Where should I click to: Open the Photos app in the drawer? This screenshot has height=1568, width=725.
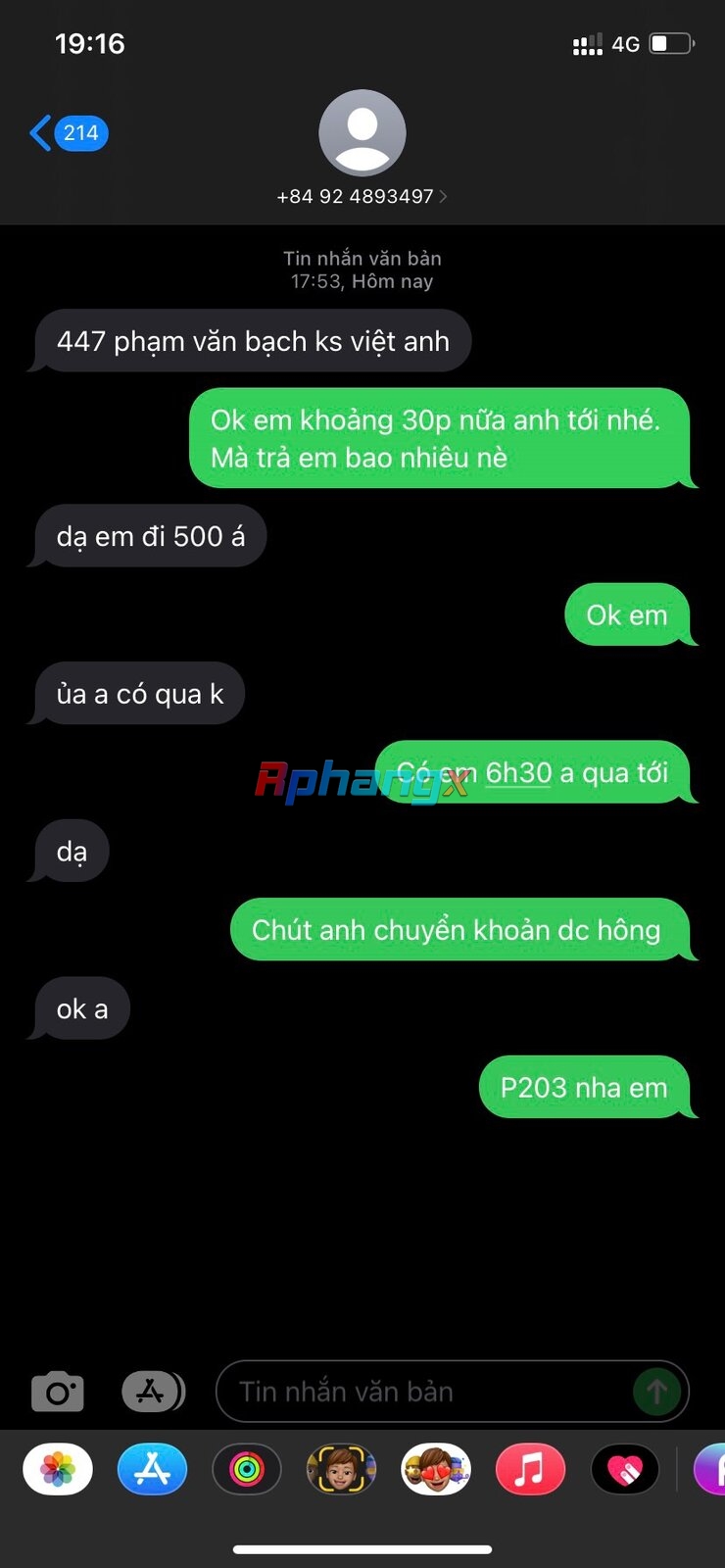tap(58, 1470)
